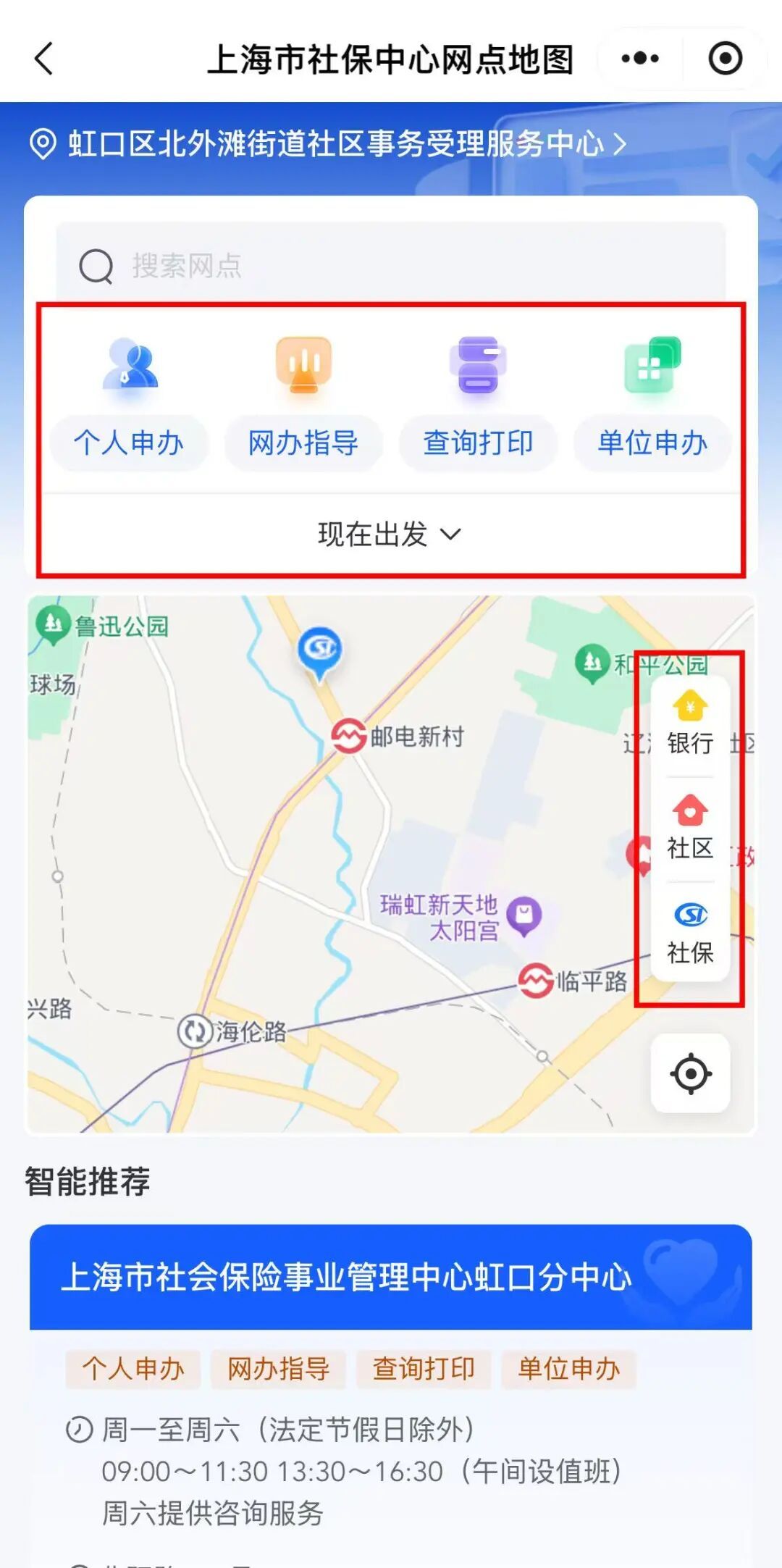
Task: Expand the 现在出发 departure time dropdown
Action: pos(390,534)
